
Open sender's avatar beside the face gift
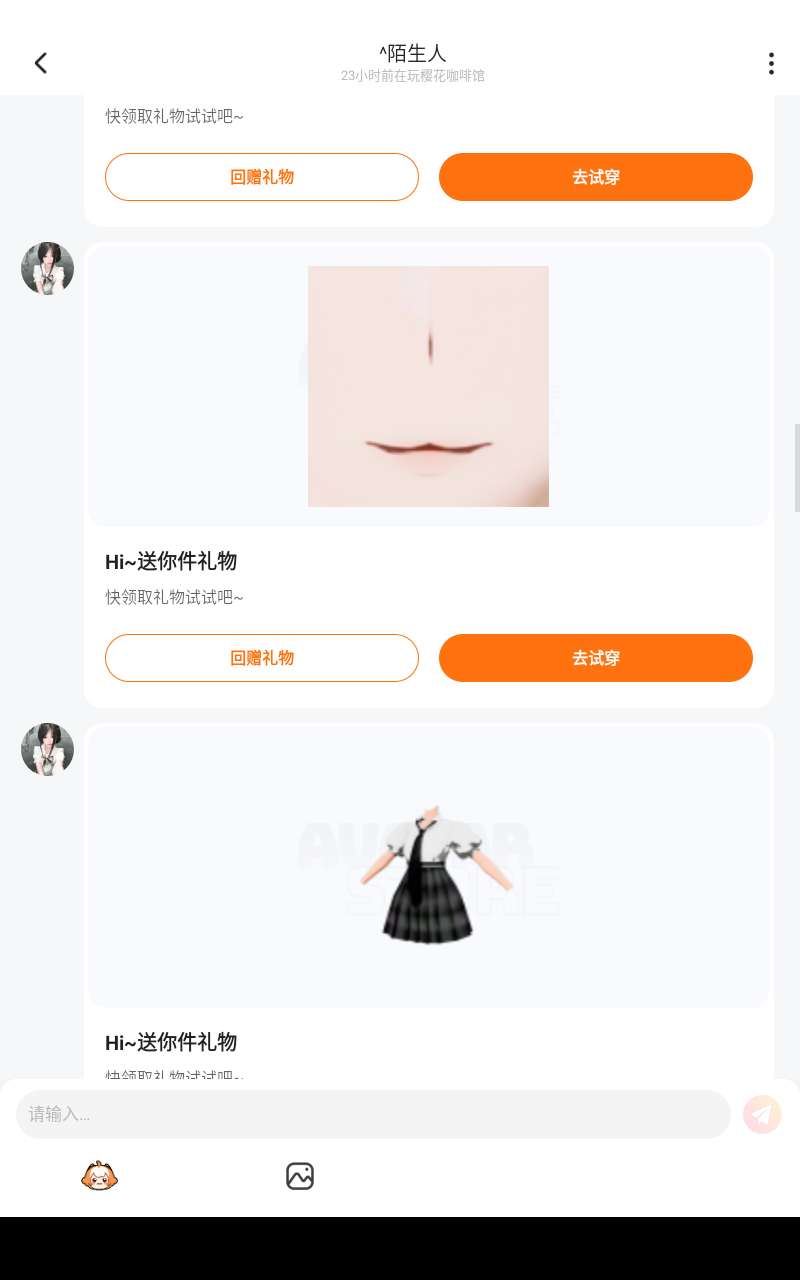pyautogui.click(x=47, y=268)
